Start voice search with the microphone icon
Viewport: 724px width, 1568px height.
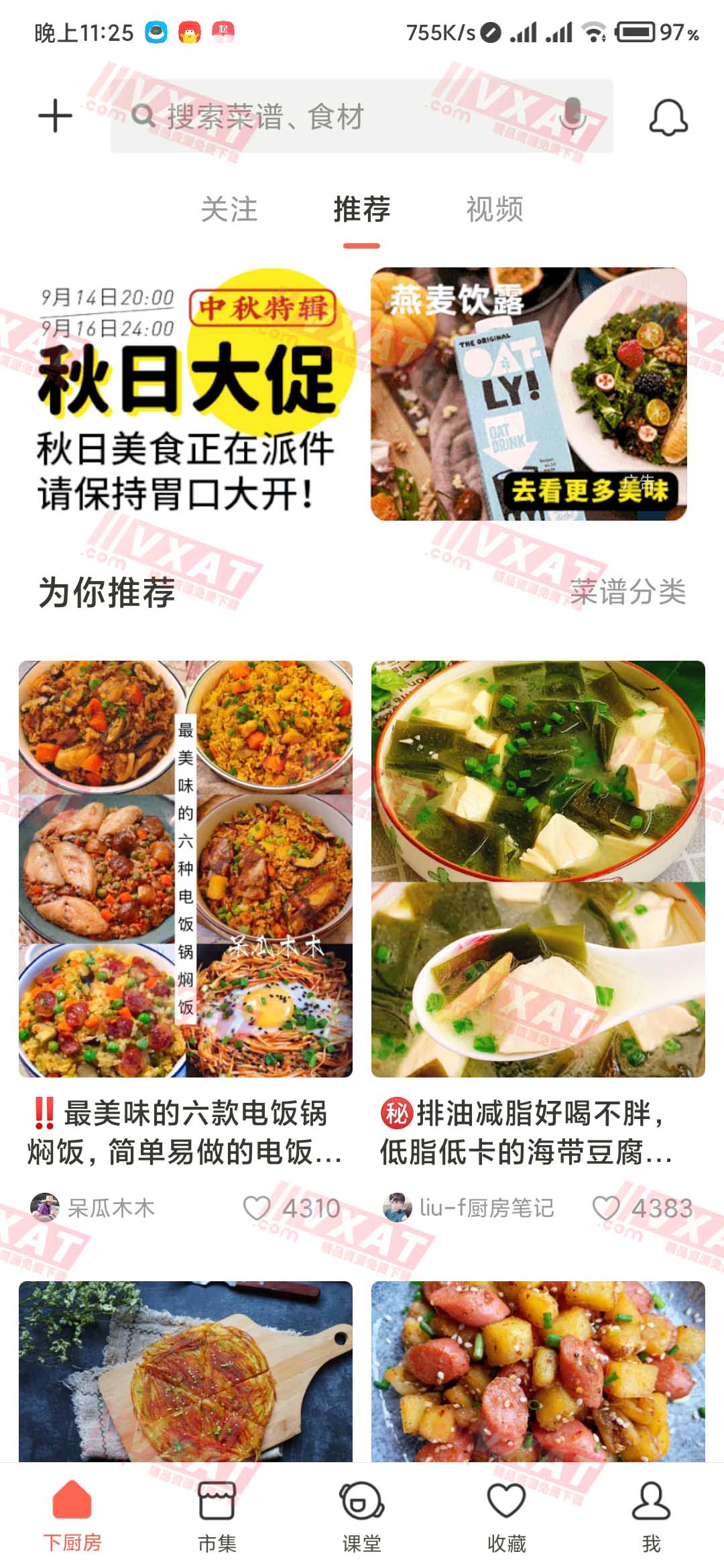coord(572,116)
